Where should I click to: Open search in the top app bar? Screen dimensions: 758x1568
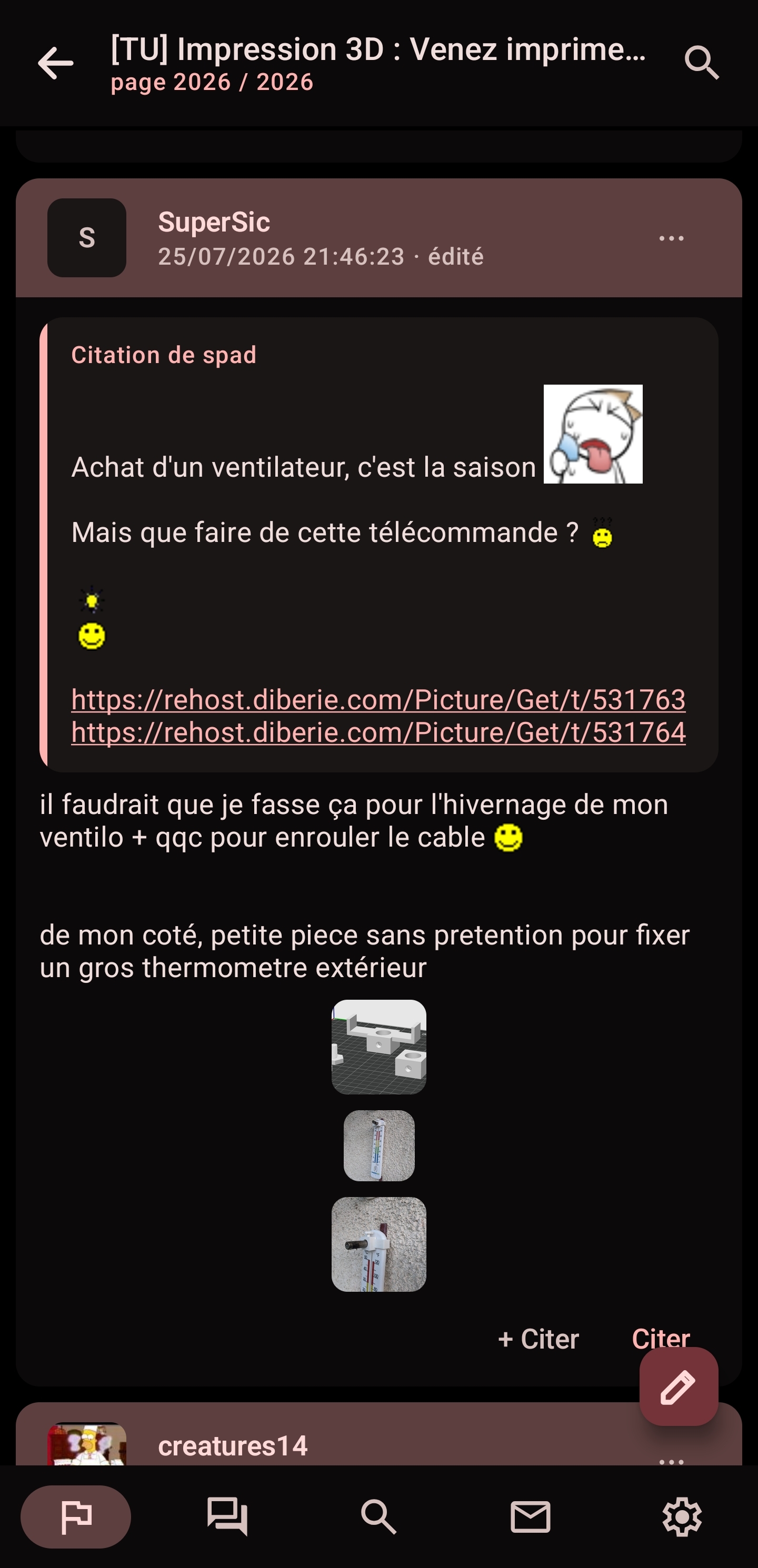click(x=702, y=63)
